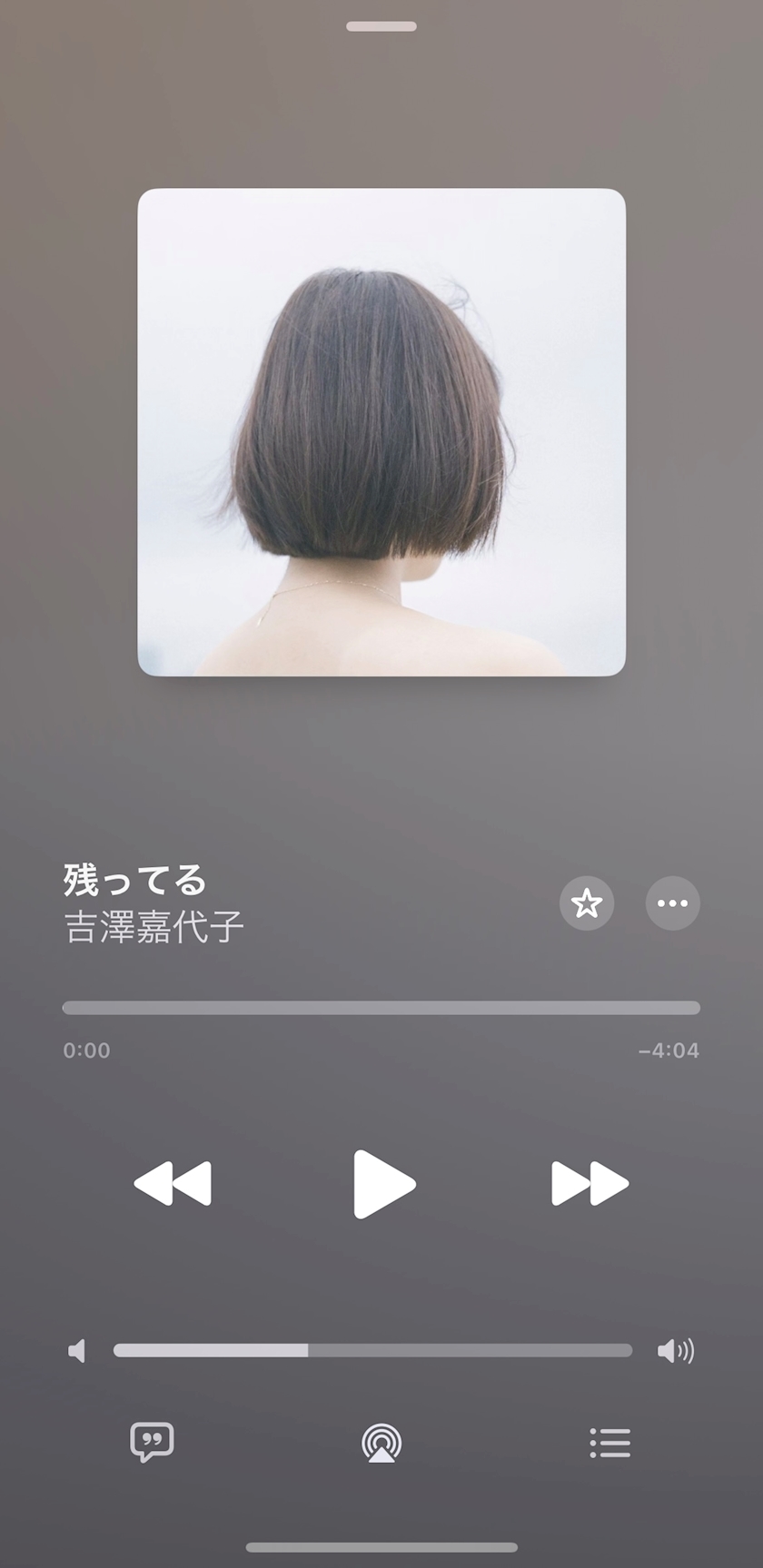The image size is (763, 1568).
Task: Tap the song progress bar midpoint
Action: [x=381, y=1008]
